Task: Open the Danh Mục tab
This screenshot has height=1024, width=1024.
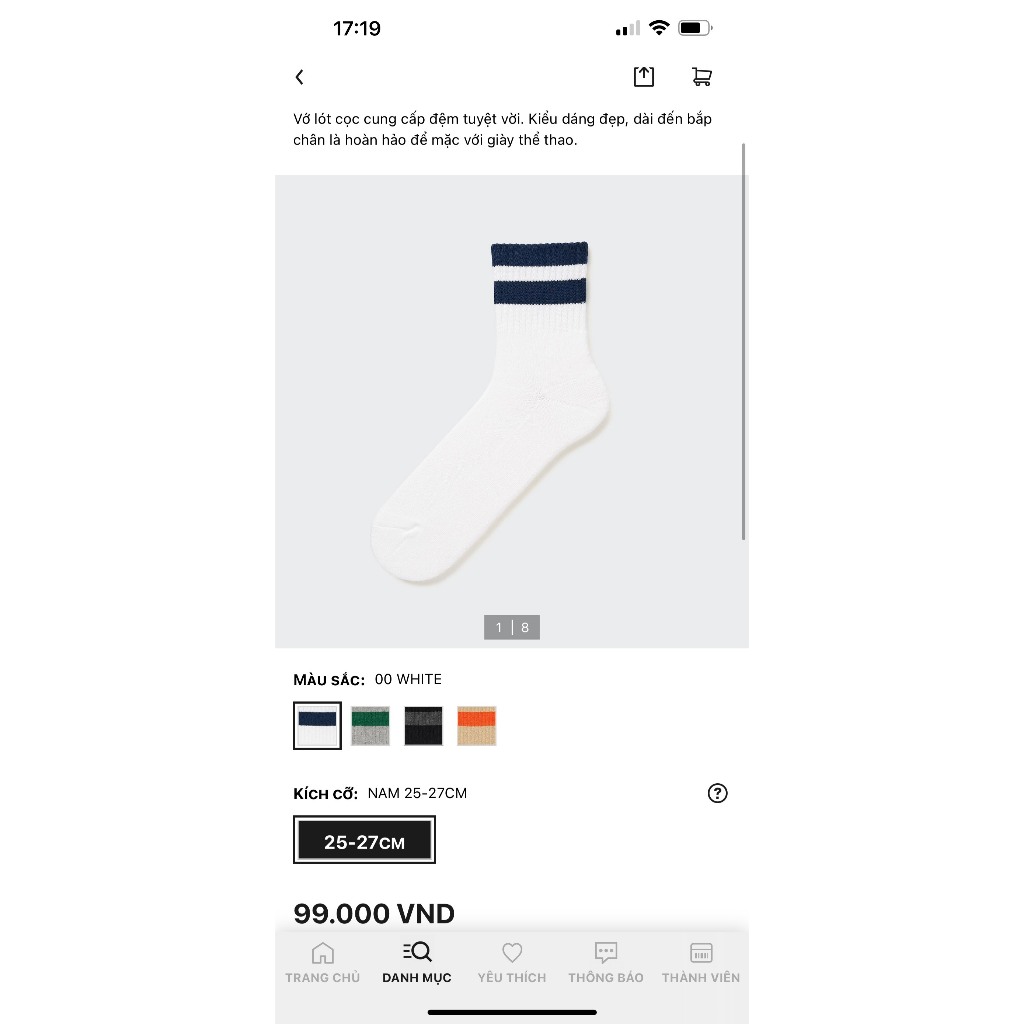Action: [417, 962]
